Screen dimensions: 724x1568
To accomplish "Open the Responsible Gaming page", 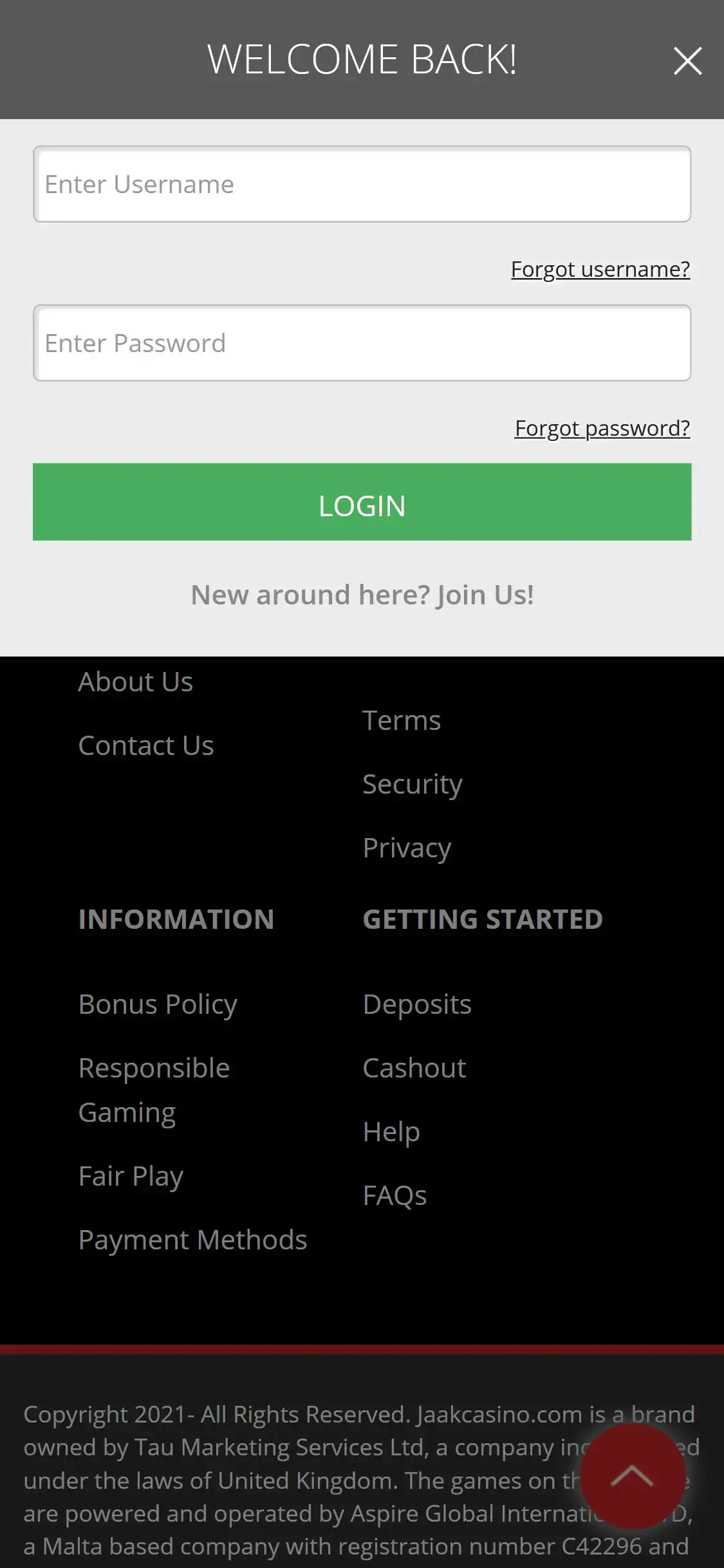I will point(154,1090).
